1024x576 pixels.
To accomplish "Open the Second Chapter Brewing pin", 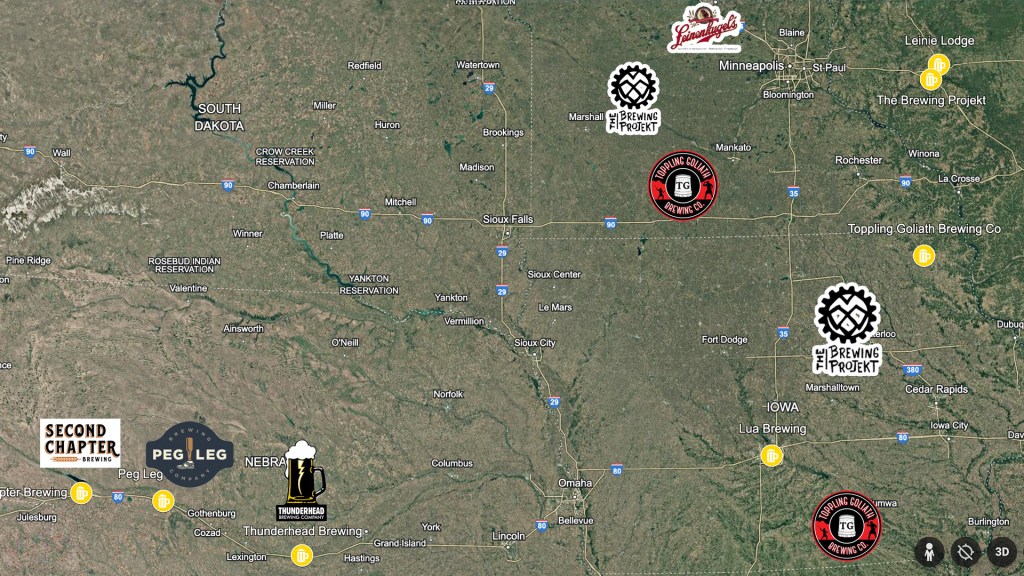I will point(82,493).
